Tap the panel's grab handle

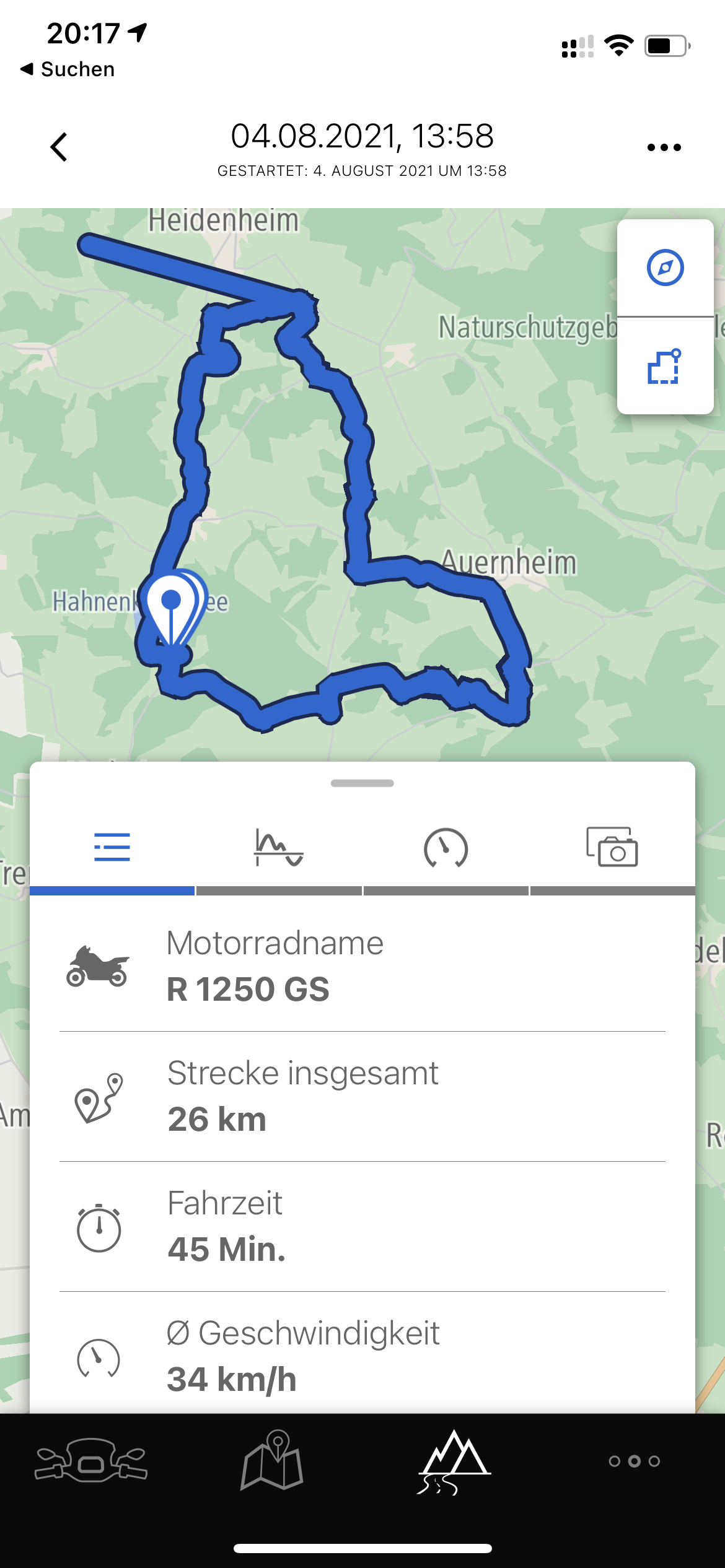pyautogui.click(x=362, y=783)
